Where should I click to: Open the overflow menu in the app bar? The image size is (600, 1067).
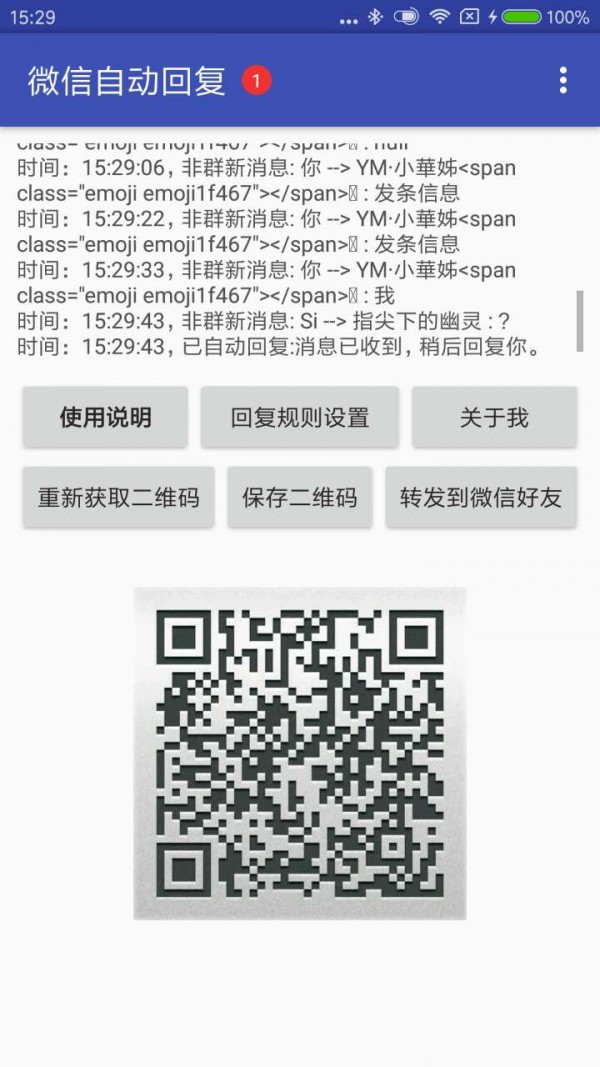(x=563, y=80)
